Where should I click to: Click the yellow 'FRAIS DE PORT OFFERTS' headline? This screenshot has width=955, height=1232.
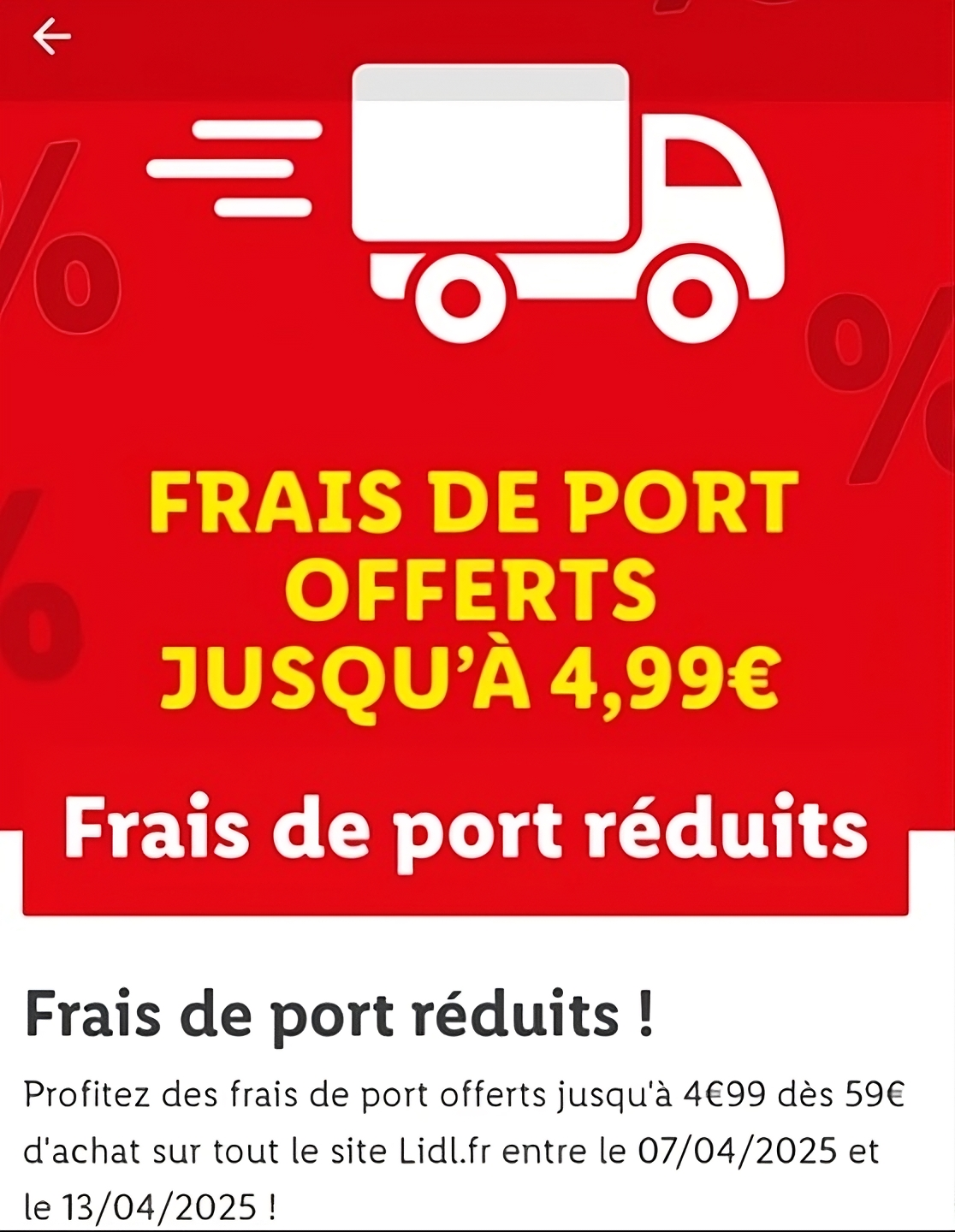475,539
